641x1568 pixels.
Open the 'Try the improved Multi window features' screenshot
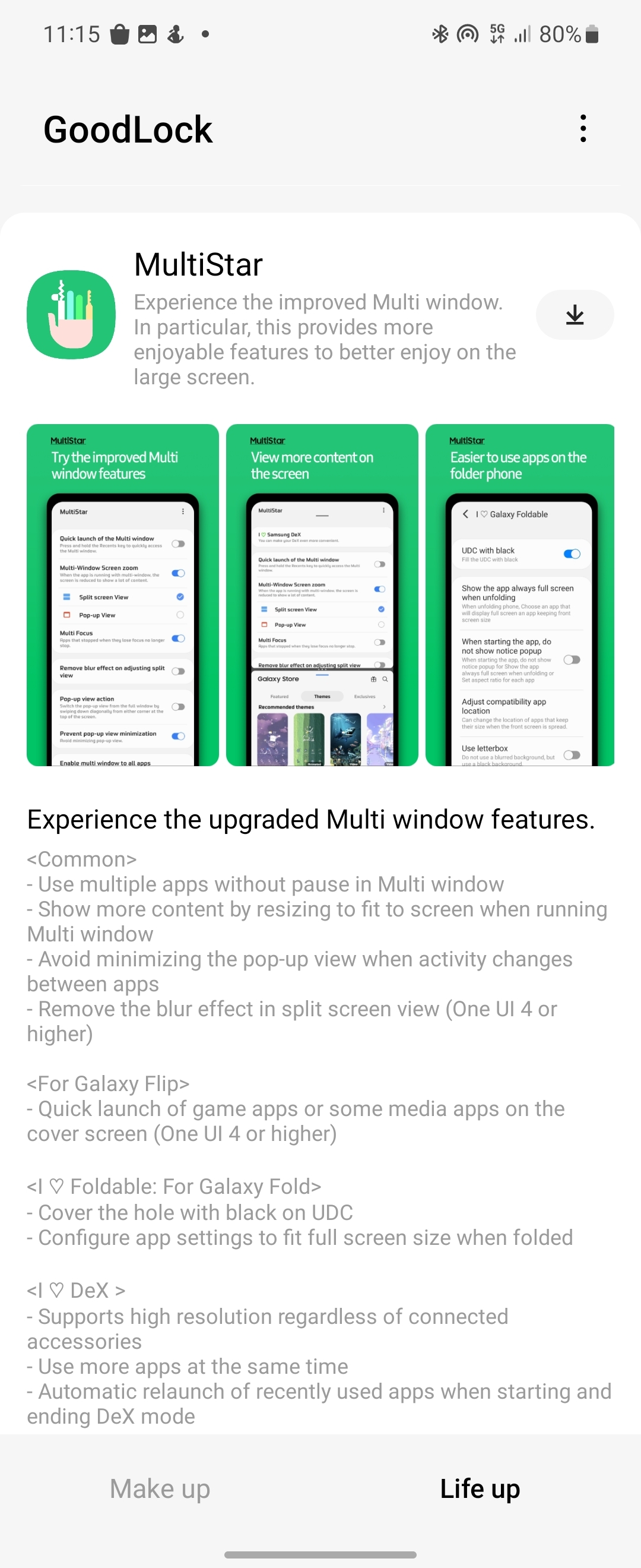[x=123, y=595]
